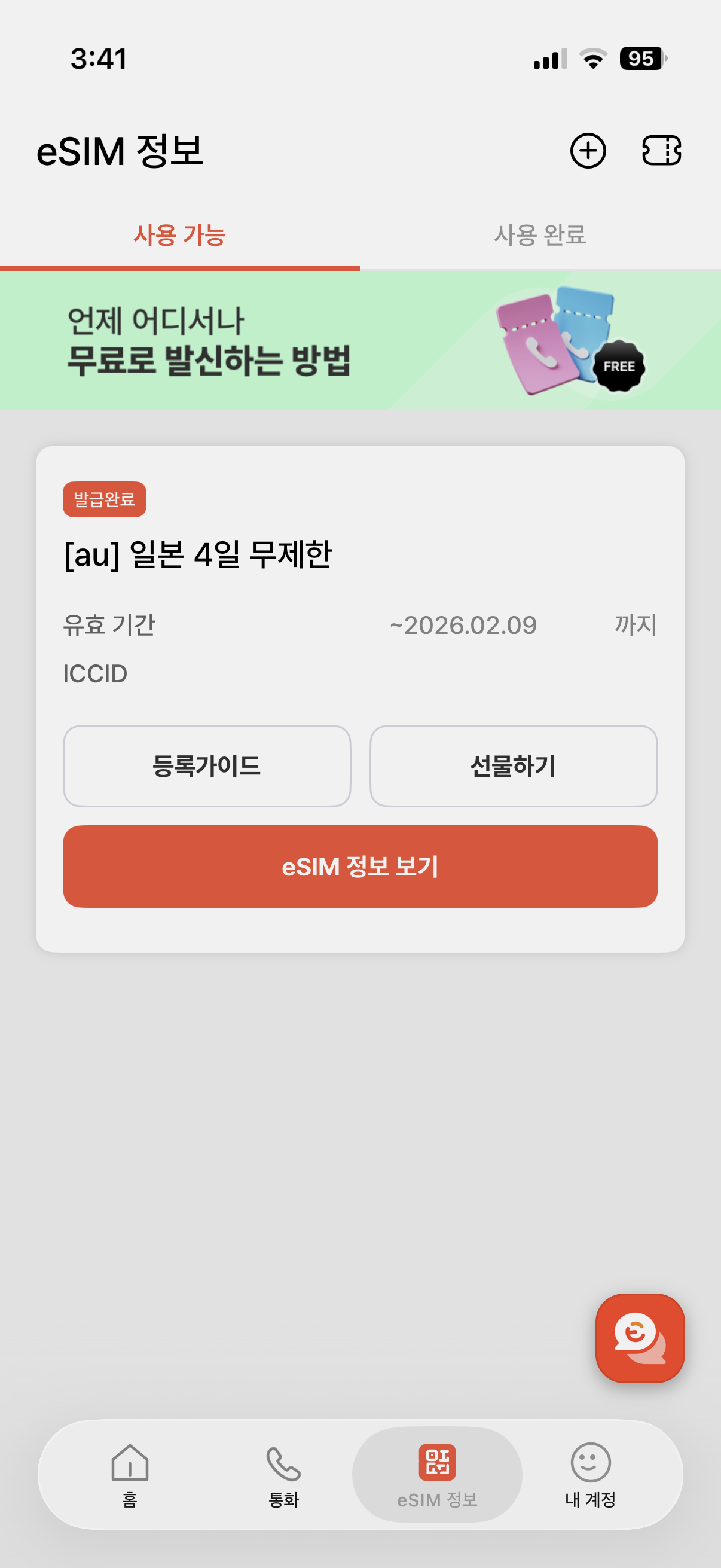
Task: Open the 무료로 발신하는 방법 banner
Action: tap(360, 340)
